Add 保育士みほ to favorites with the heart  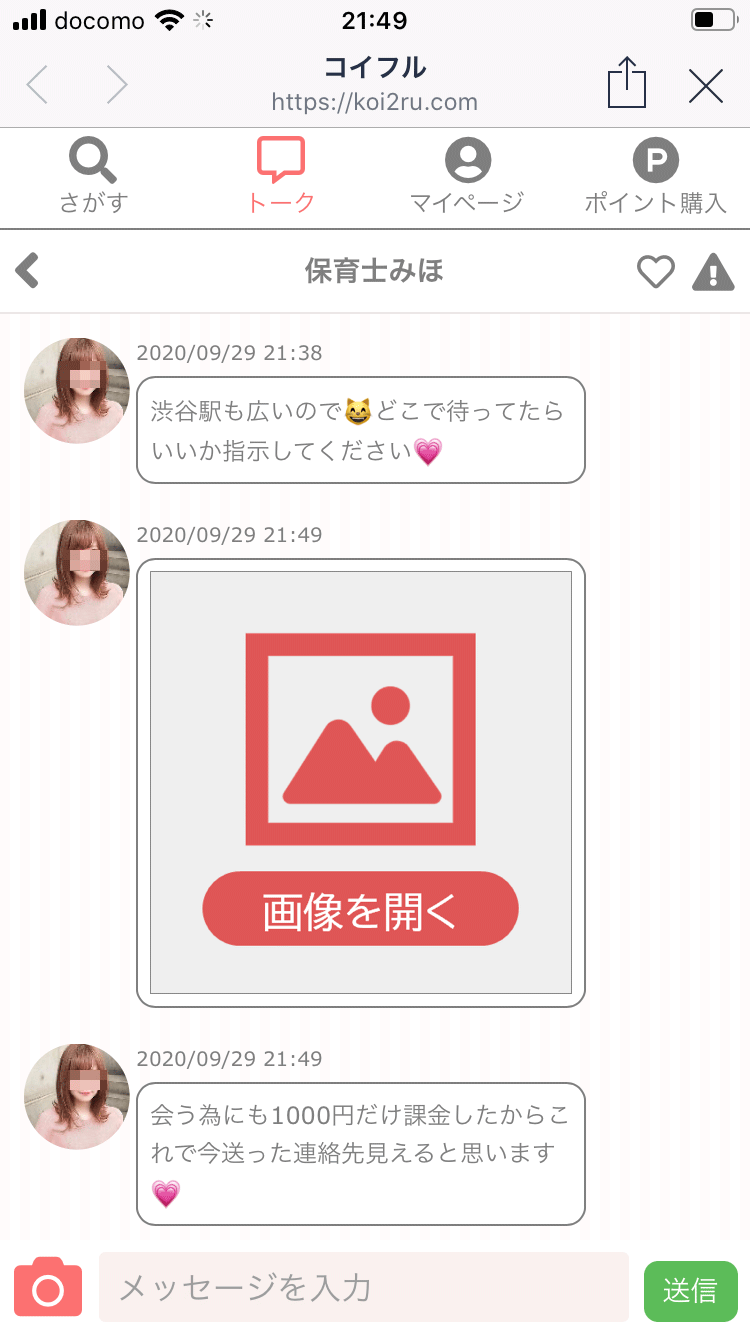click(x=656, y=271)
